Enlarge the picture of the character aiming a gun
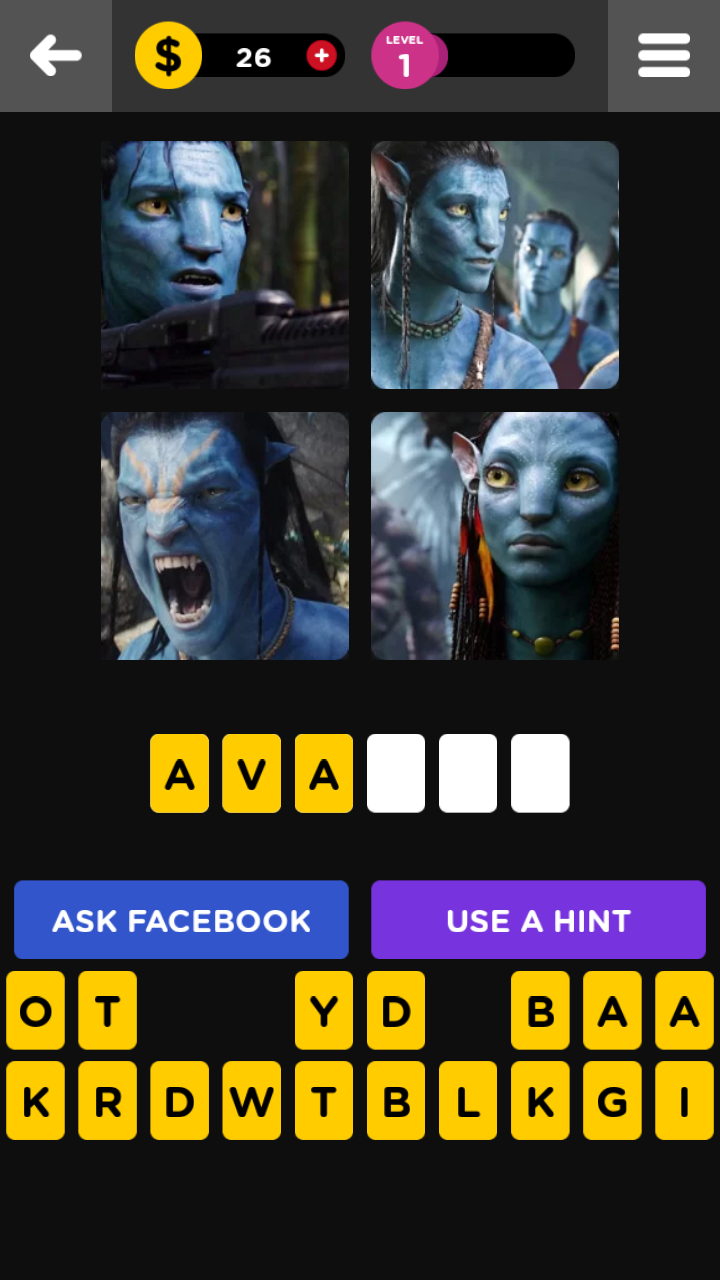Screen dimensions: 720x1280 pyautogui.click(x=225, y=265)
